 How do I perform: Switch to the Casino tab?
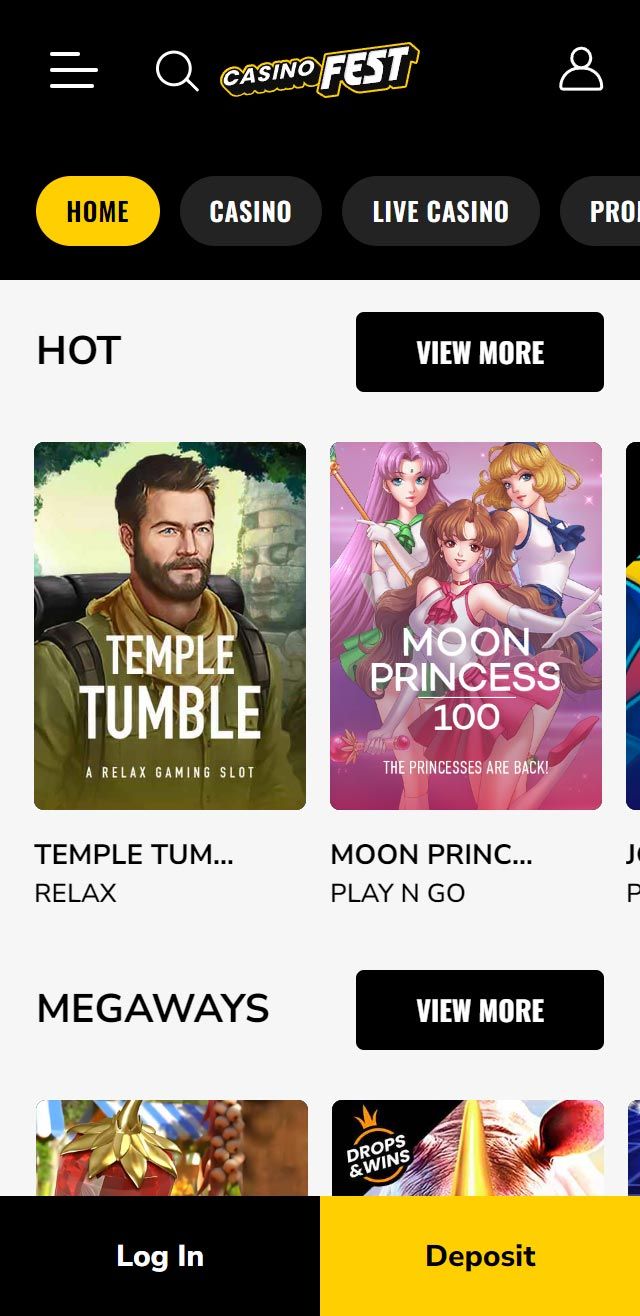tap(250, 211)
